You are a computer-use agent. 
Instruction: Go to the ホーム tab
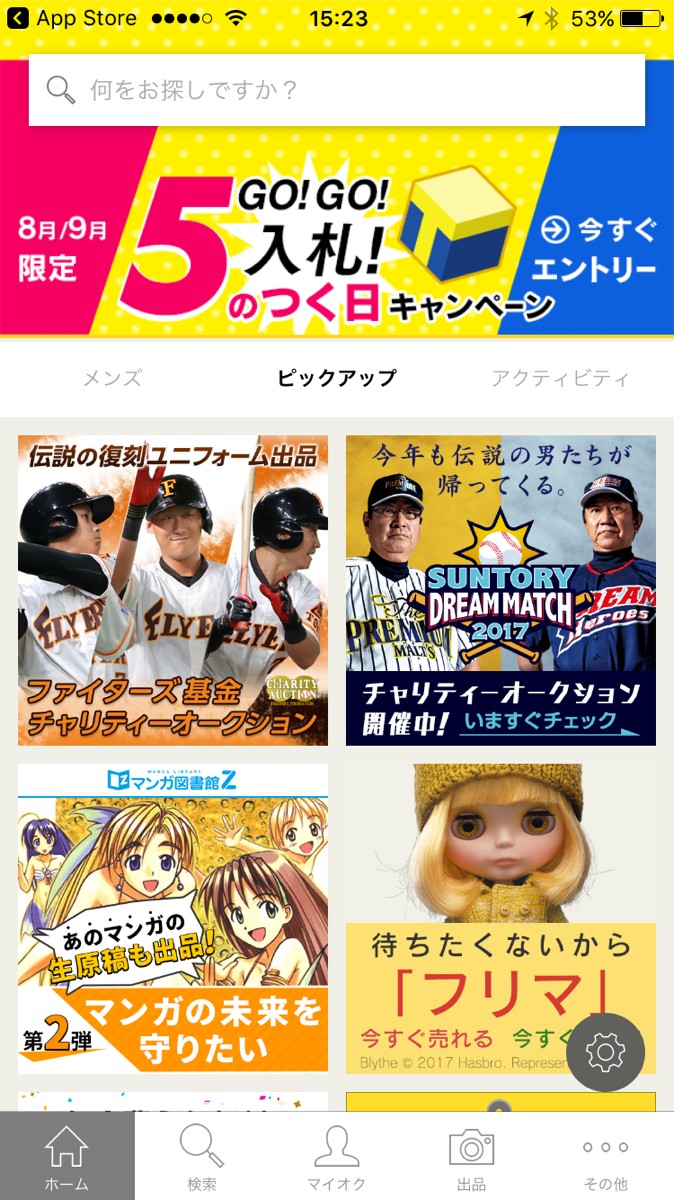pyautogui.click(x=67, y=1157)
